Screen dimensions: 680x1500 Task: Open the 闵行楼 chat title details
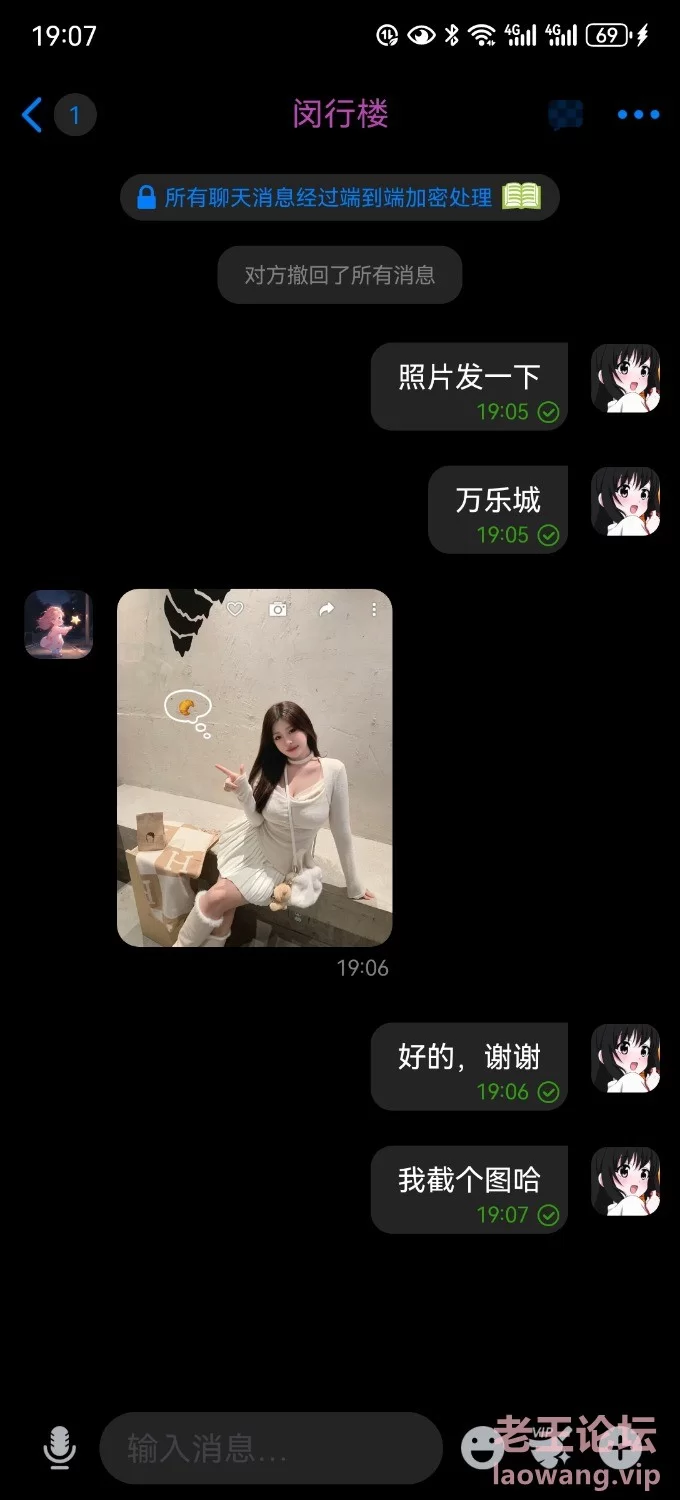click(x=340, y=114)
